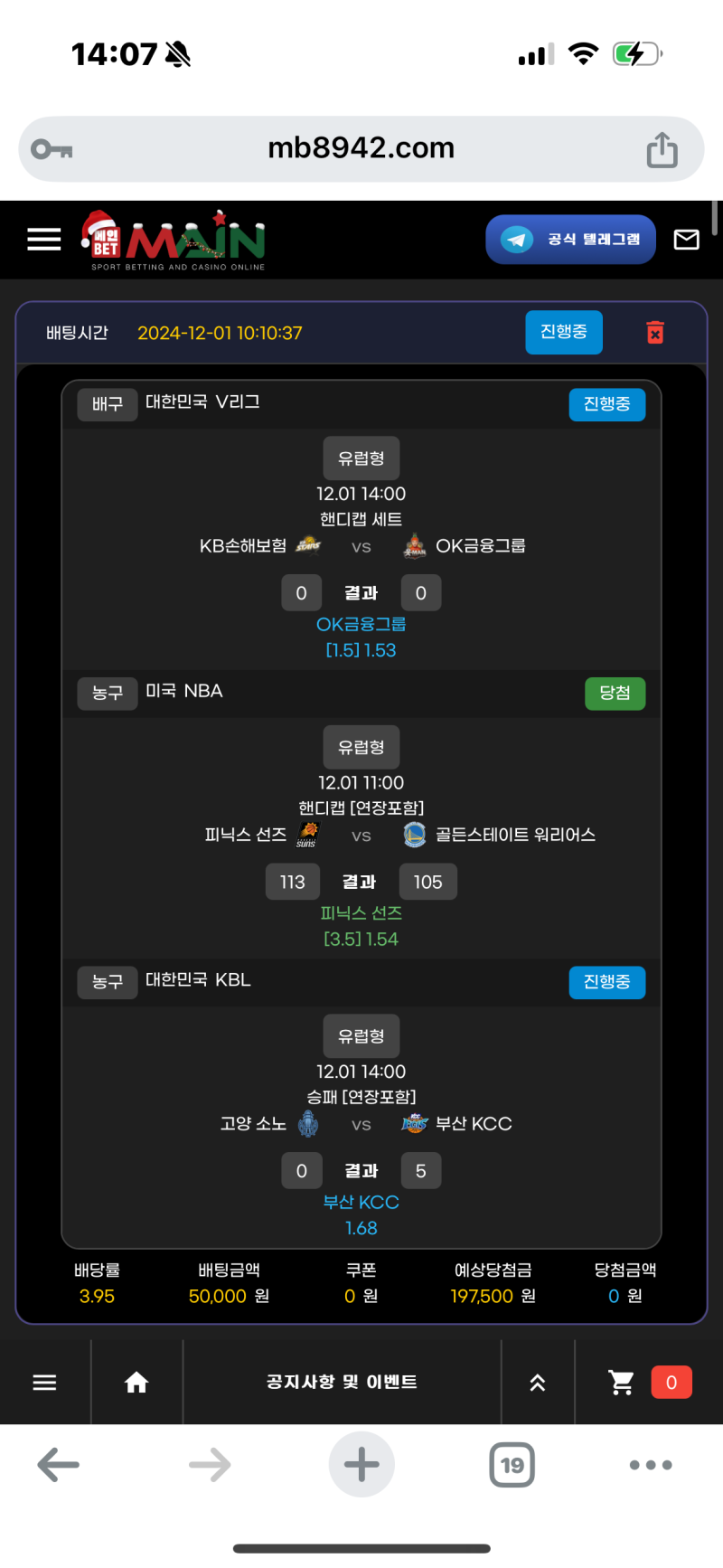Tap the mb8942.com address bar
Viewport: 723px width, 1568px height.
click(x=361, y=148)
